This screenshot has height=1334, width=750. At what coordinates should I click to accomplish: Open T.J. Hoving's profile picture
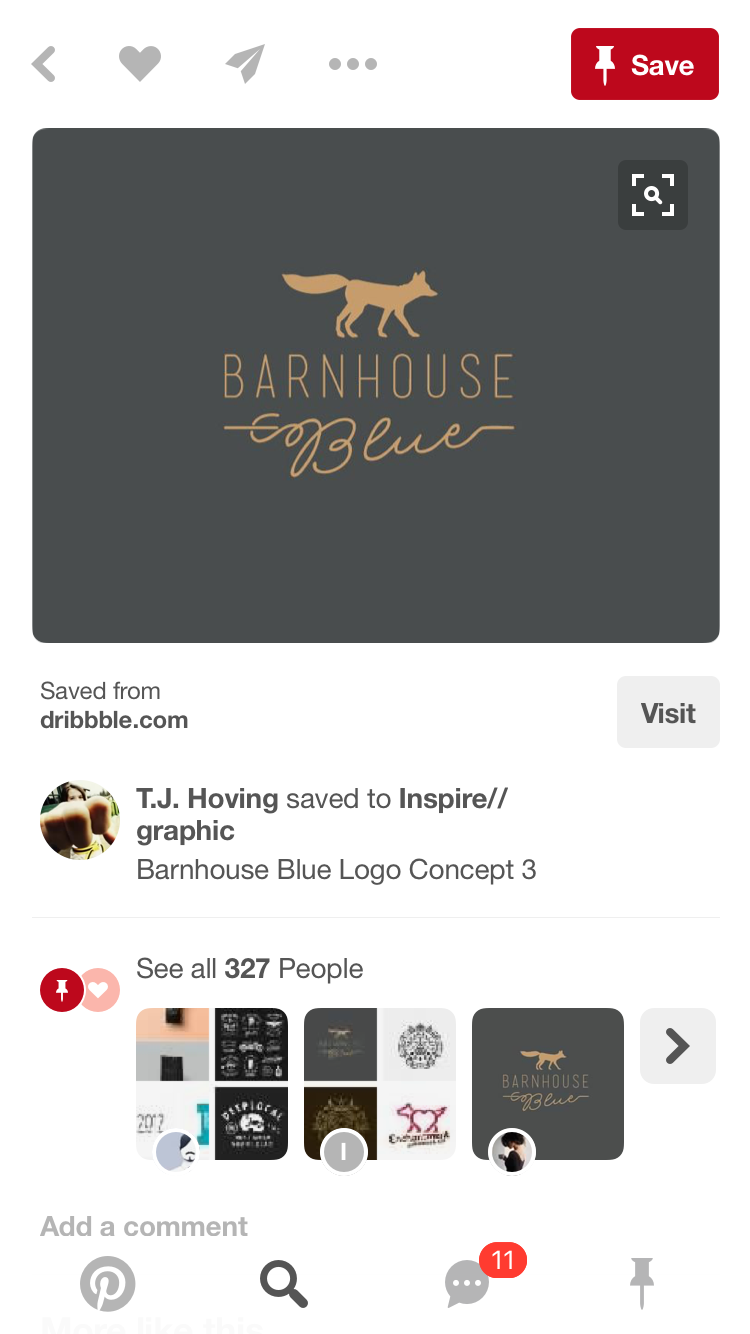tap(80, 820)
